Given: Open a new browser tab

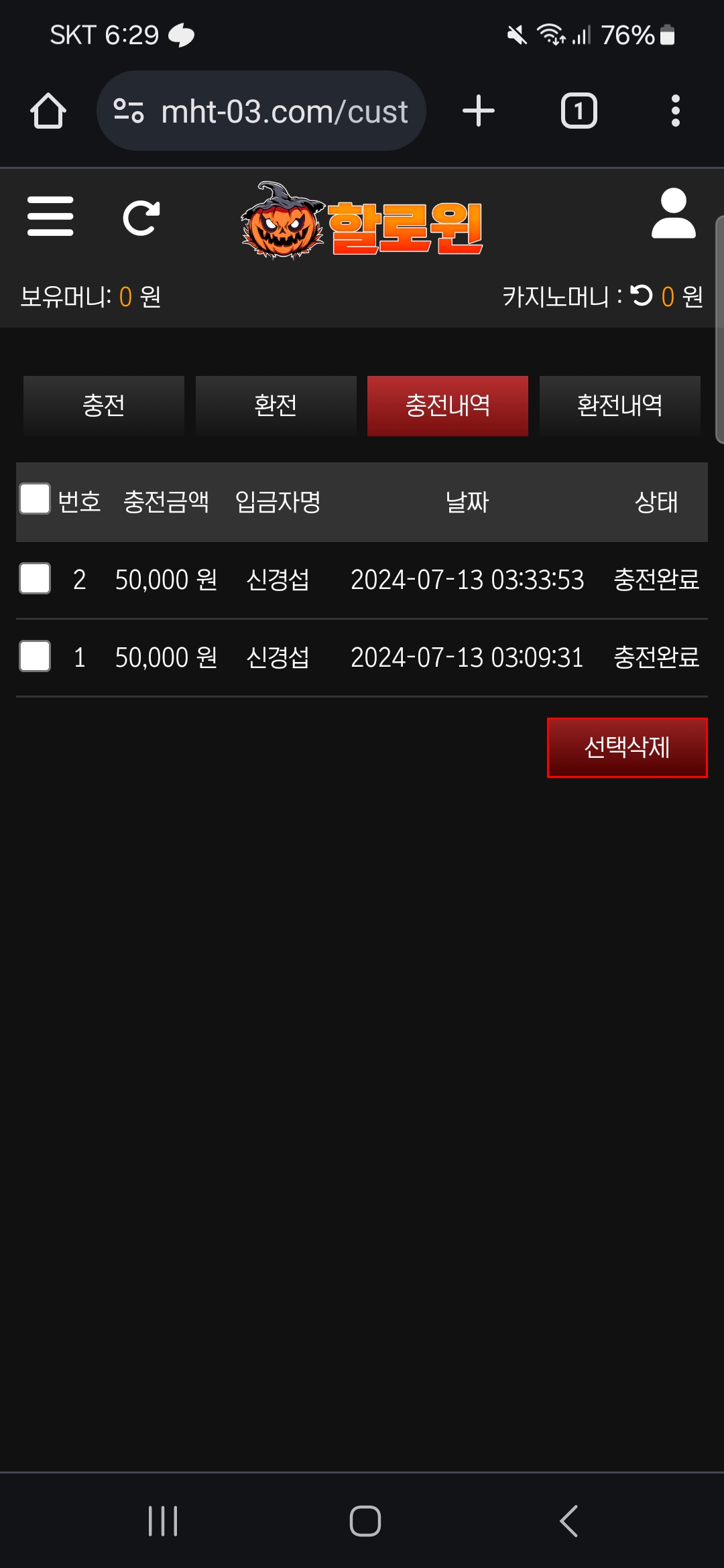Looking at the screenshot, I should pos(479,111).
